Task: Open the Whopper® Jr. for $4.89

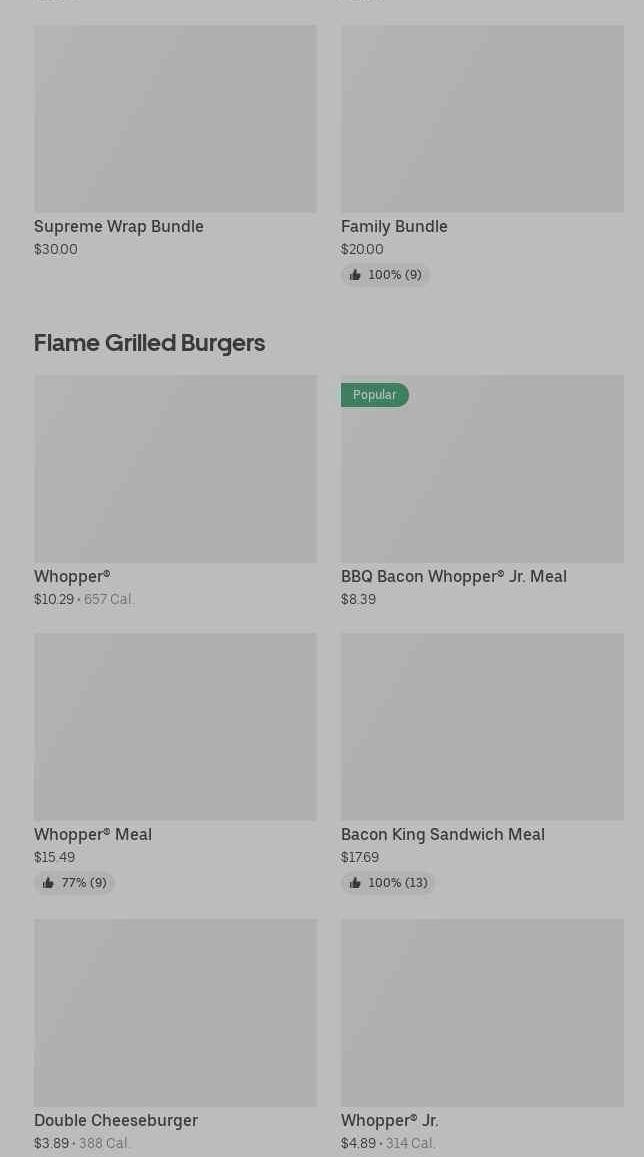Action: [482, 1035]
